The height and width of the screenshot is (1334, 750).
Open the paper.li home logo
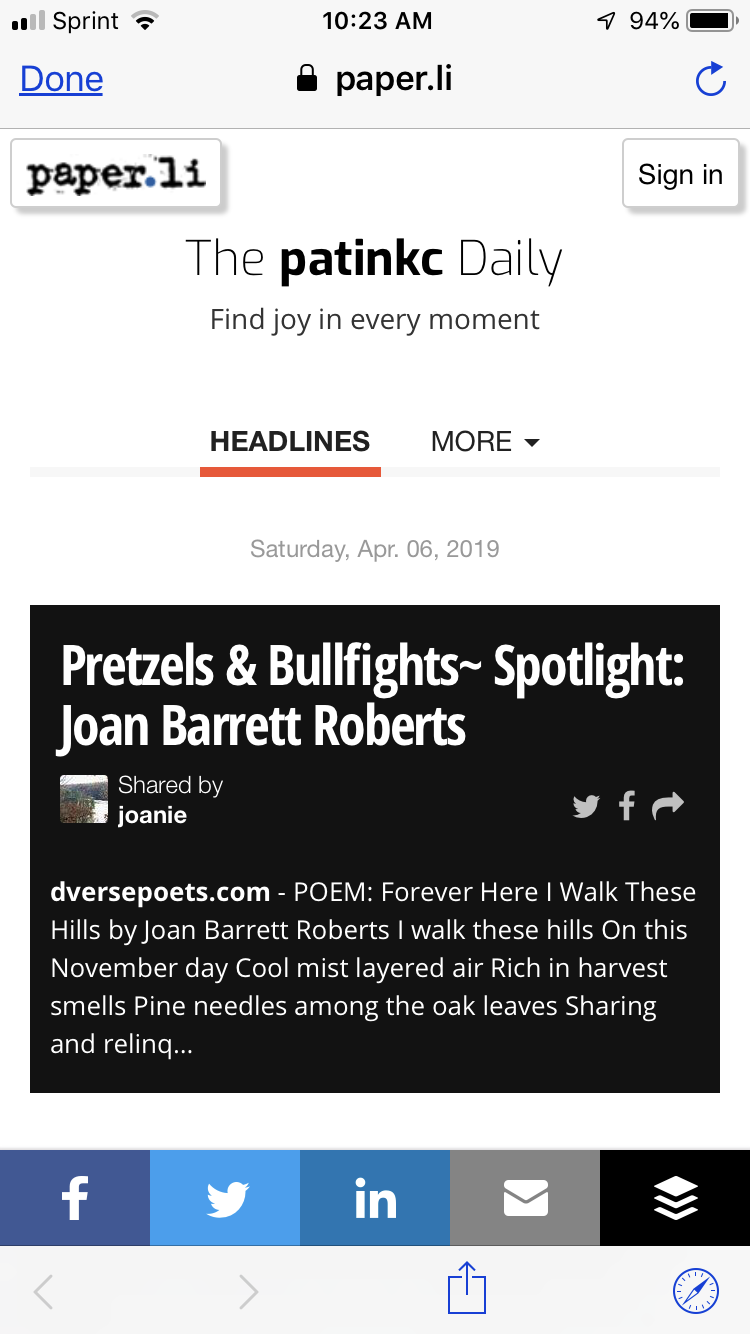tap(116, 174)
